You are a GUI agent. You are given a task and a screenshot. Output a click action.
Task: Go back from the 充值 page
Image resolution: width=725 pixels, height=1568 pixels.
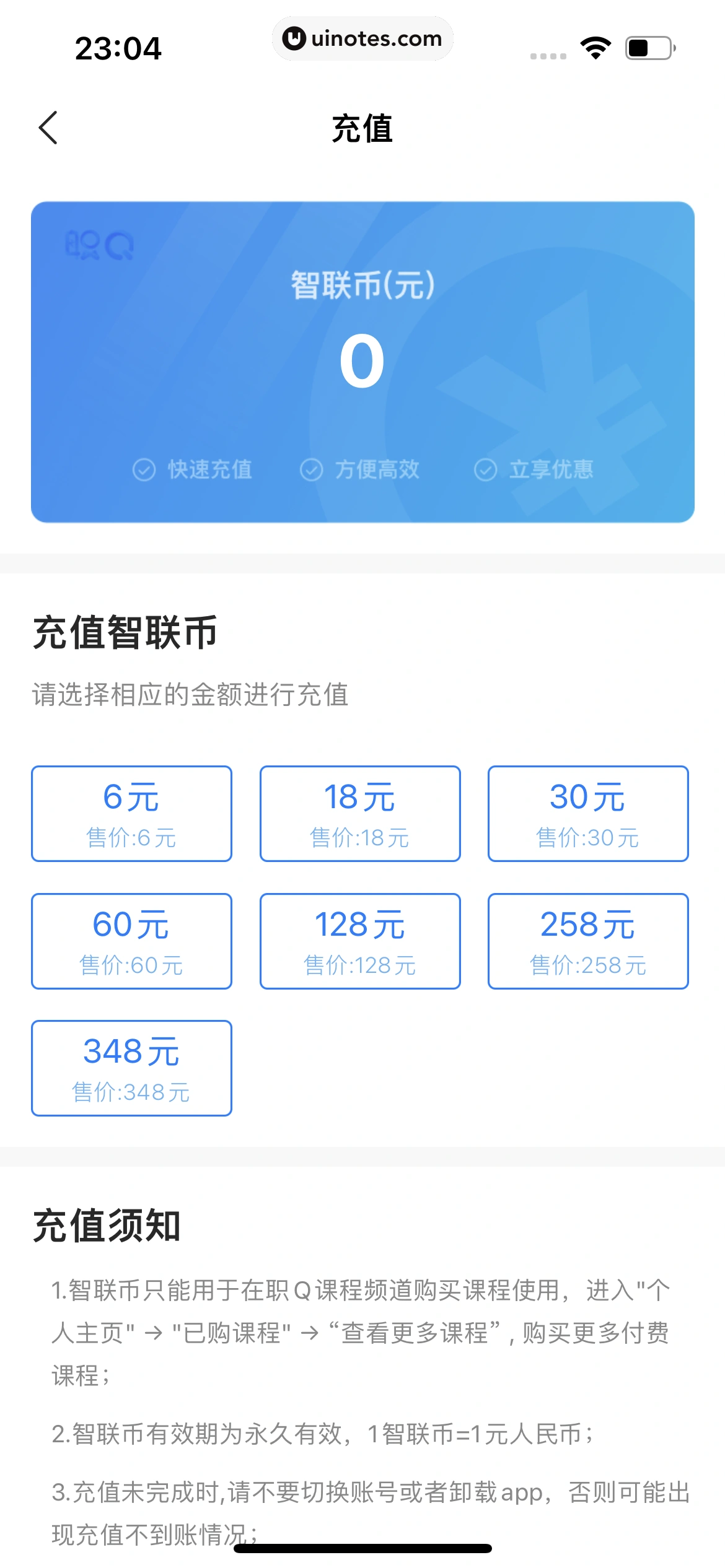[x=48, y=128]
